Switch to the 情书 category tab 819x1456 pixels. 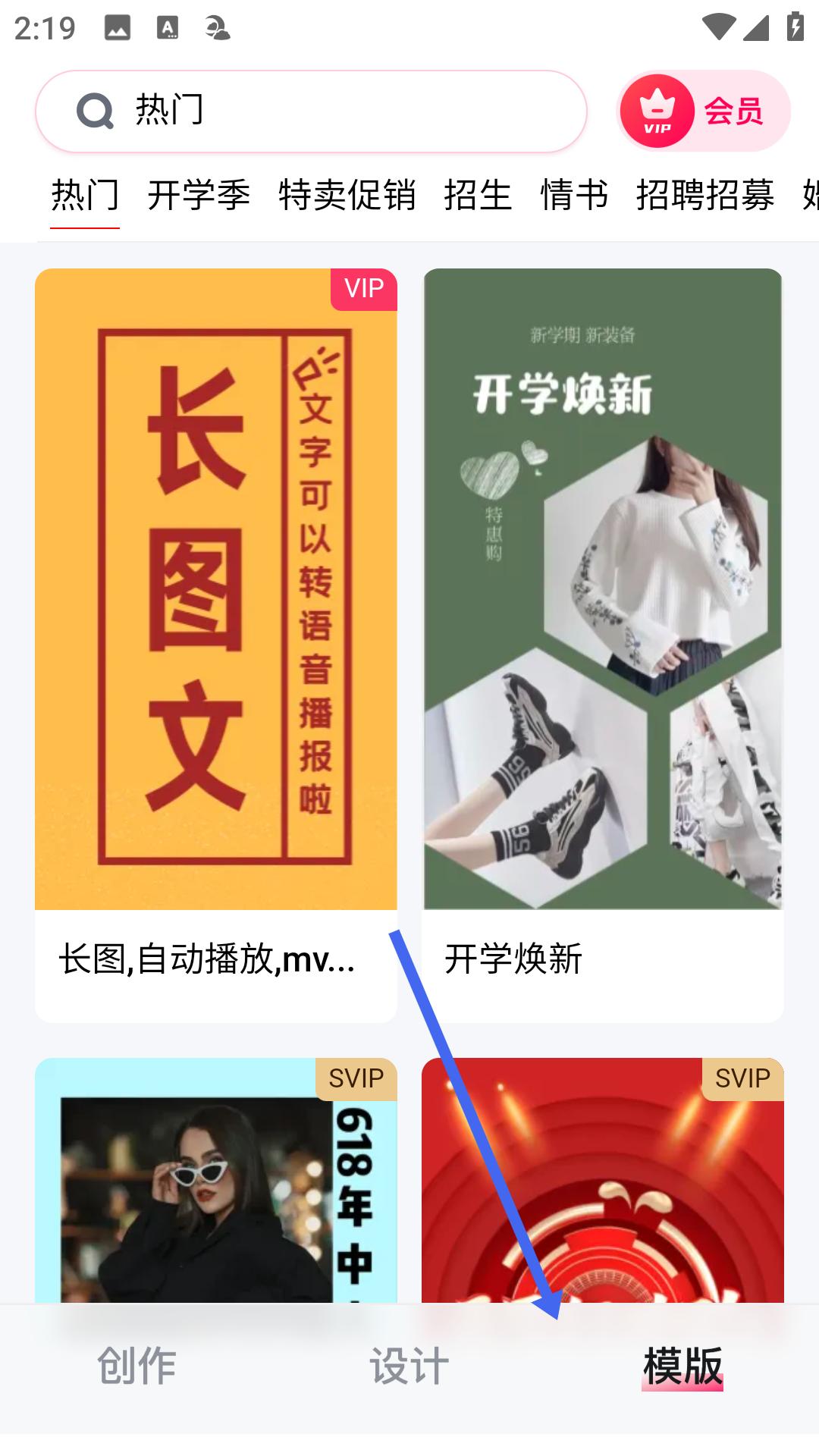pyautogui.click(x=574, y=196)
